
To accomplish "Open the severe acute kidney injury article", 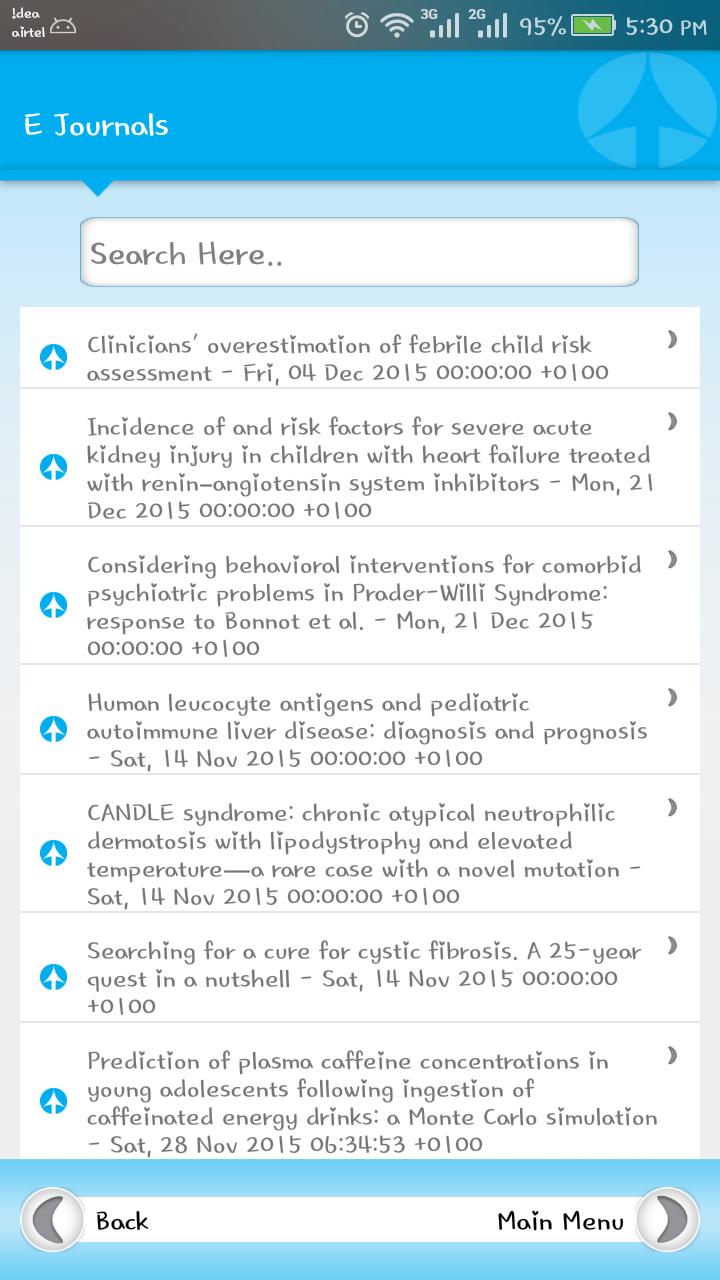I will [x=360, y=467].
